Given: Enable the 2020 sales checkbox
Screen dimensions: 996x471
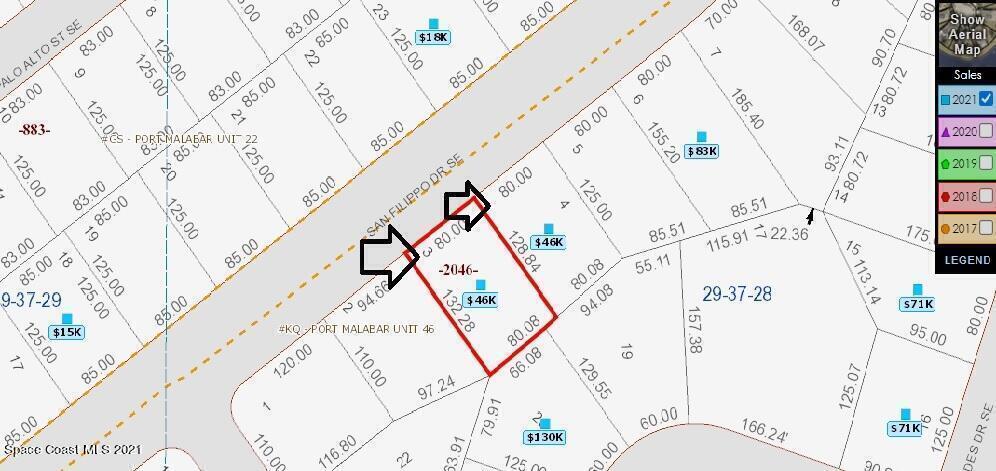Looking at the screenshot, I should tap(986, 131).
